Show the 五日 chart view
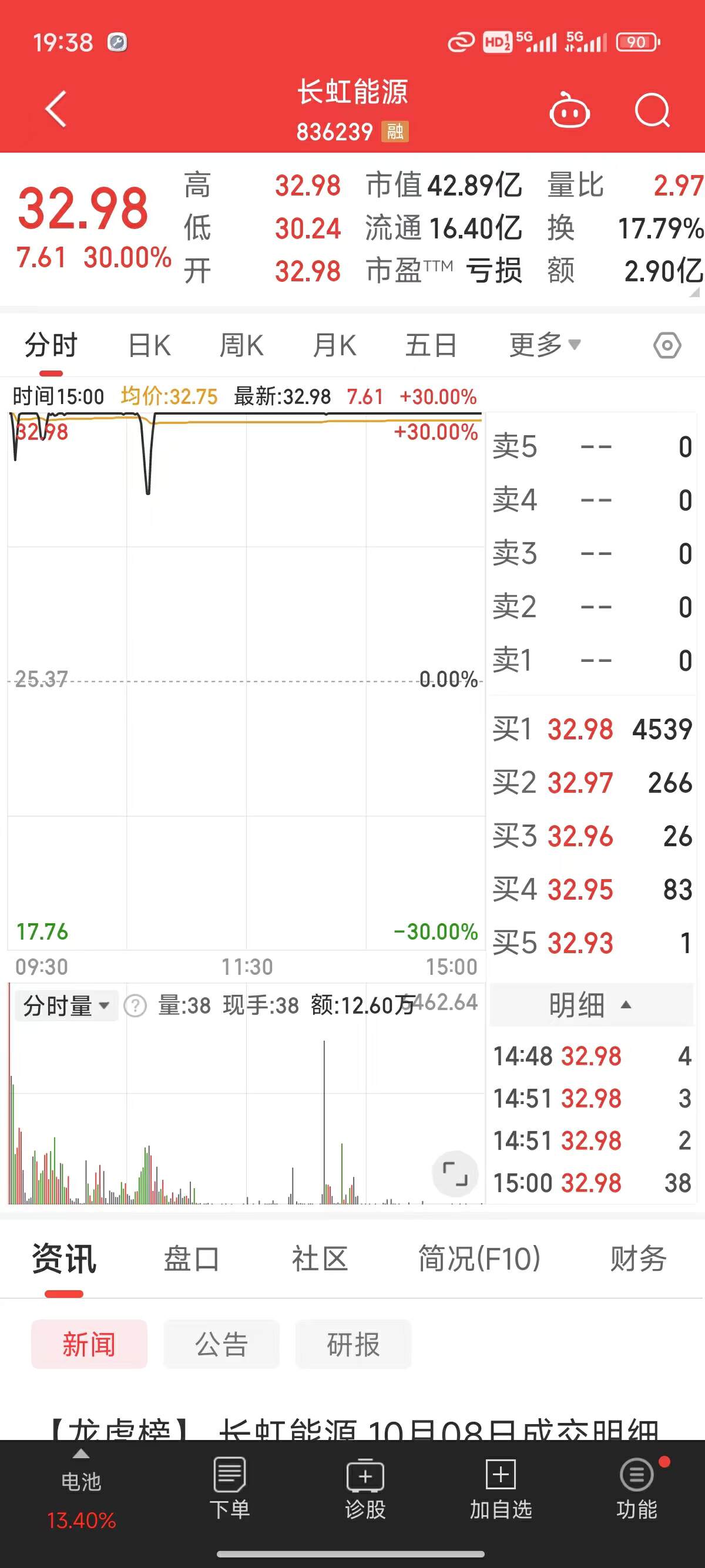The width and height of the screenshot is (705, 1568). 431,346
